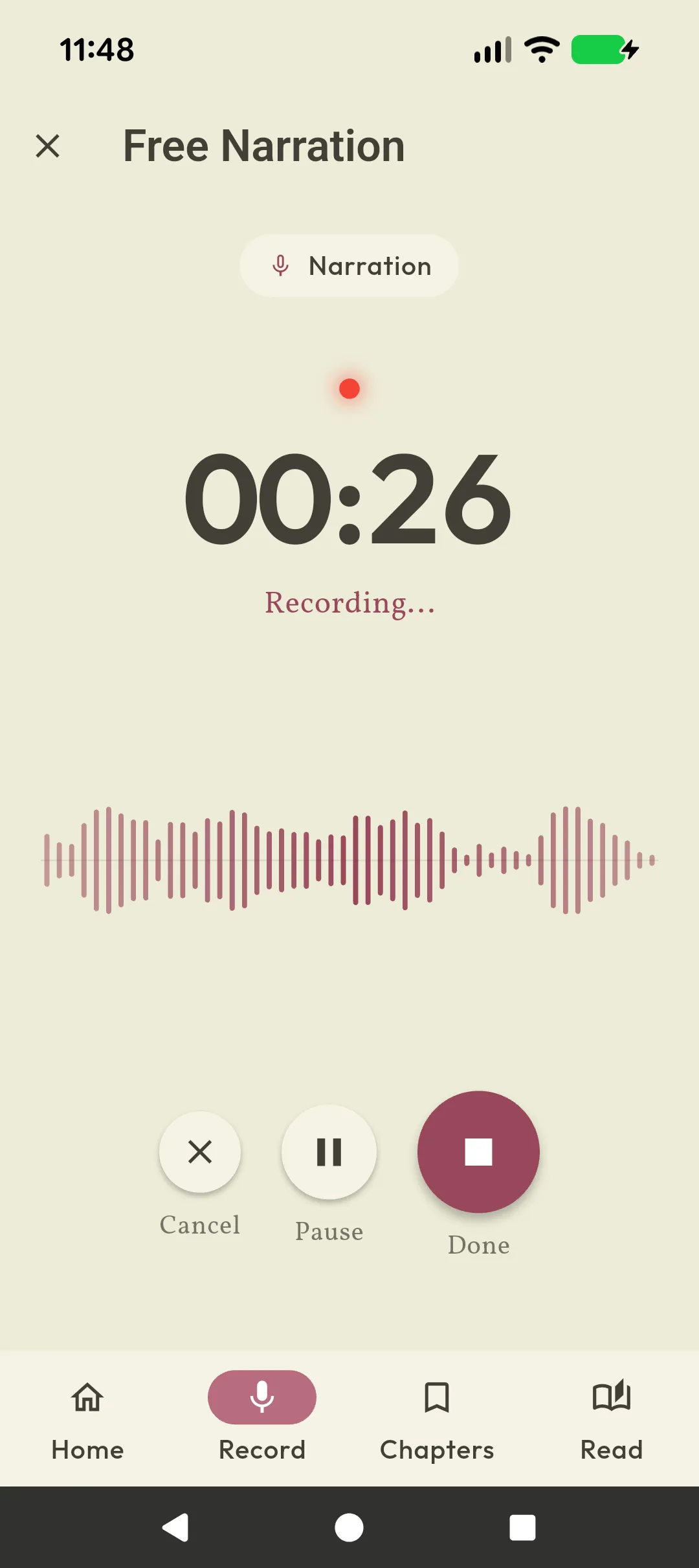Tap Done to finish recording
Viewport: 699px width, 1568px height.
point(478,1152)
